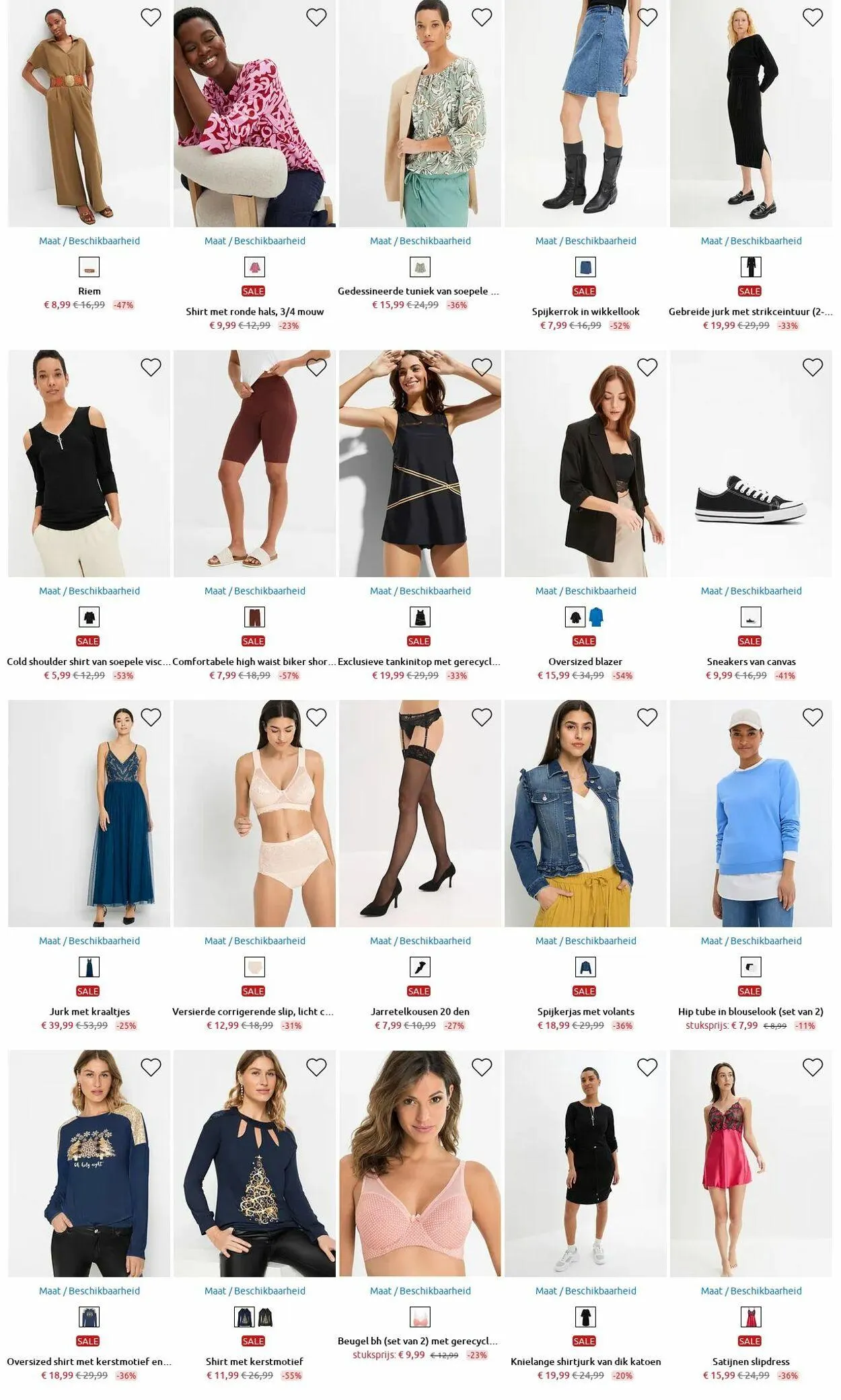Screen dimensions: 841x1400
Task: Open the Oversized blazer product
Action: coord(585,662)
